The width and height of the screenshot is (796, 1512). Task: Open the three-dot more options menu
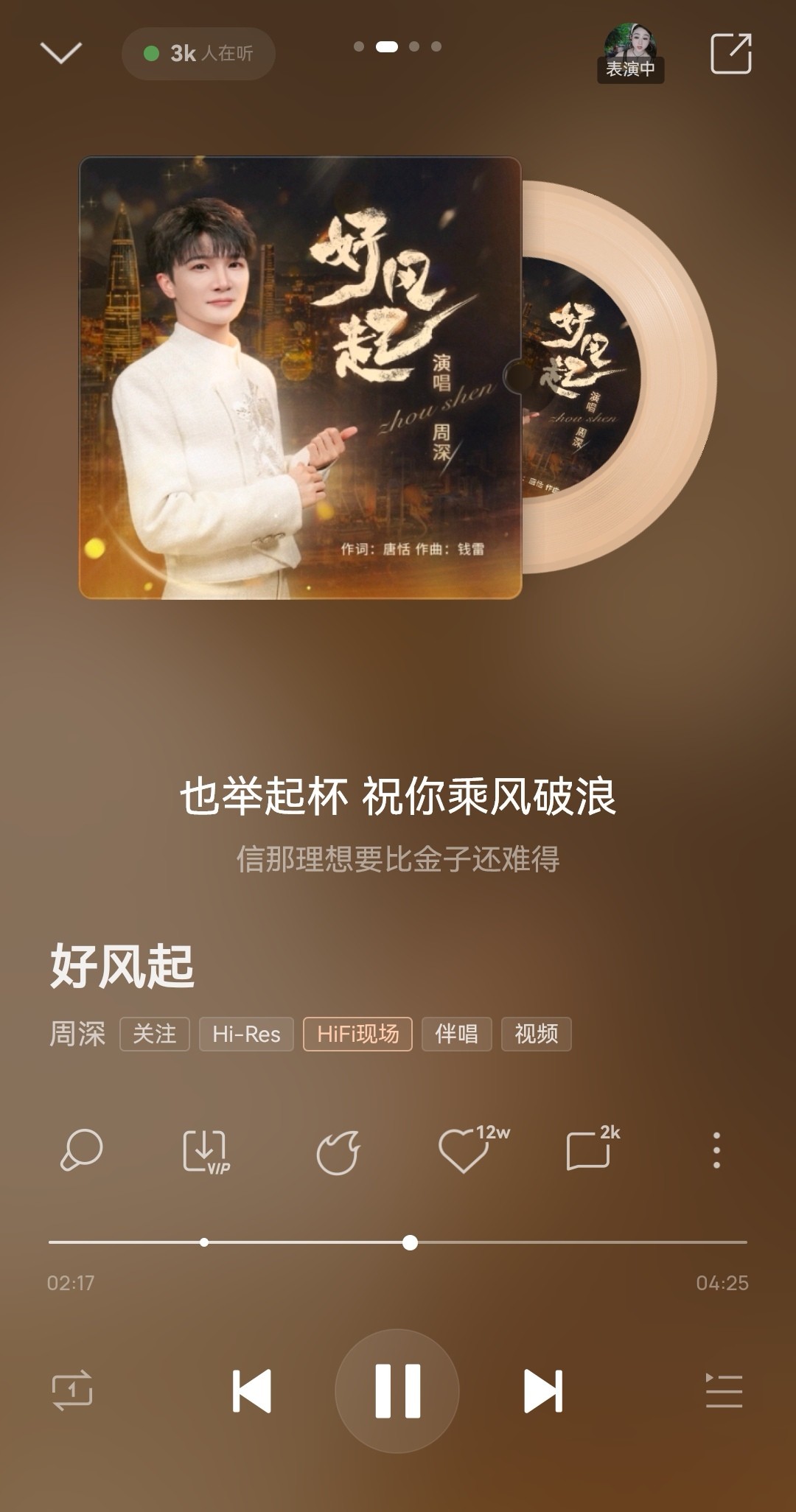coord(716,1150)
